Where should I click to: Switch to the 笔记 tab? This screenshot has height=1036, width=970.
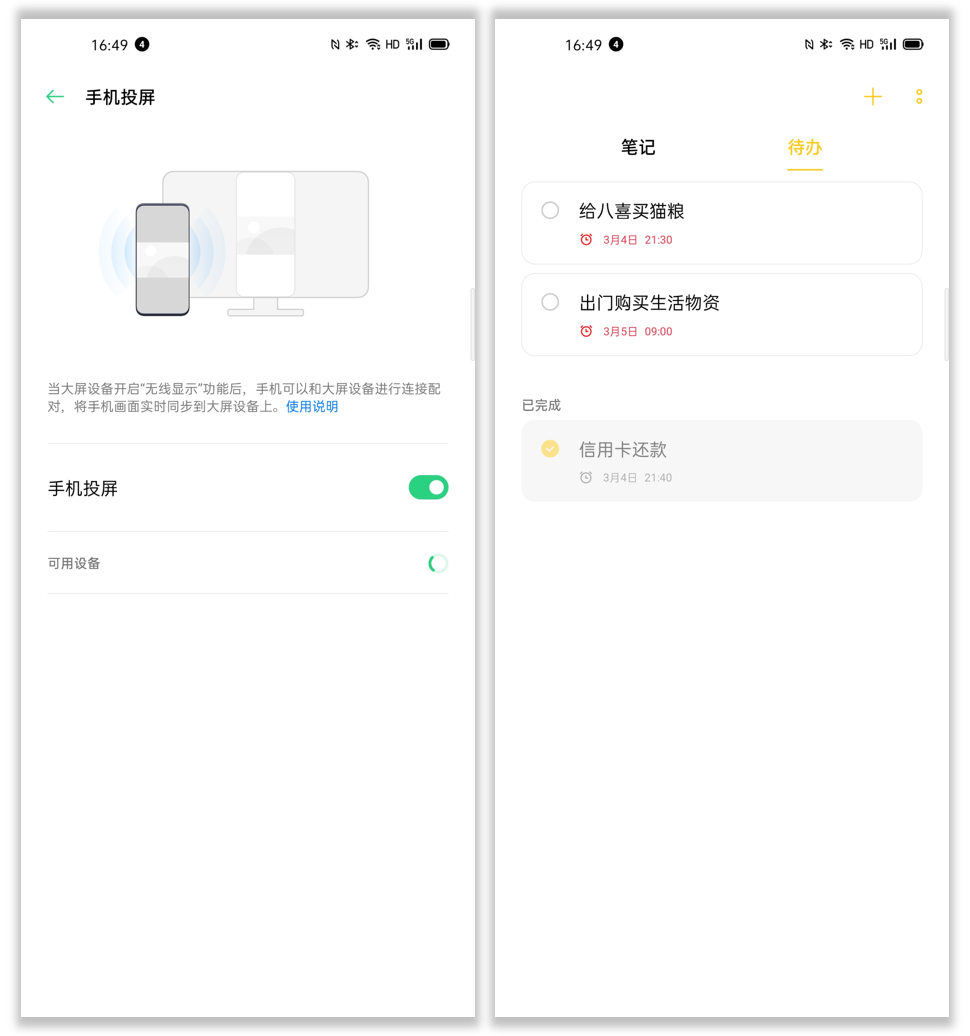[638, 148]
